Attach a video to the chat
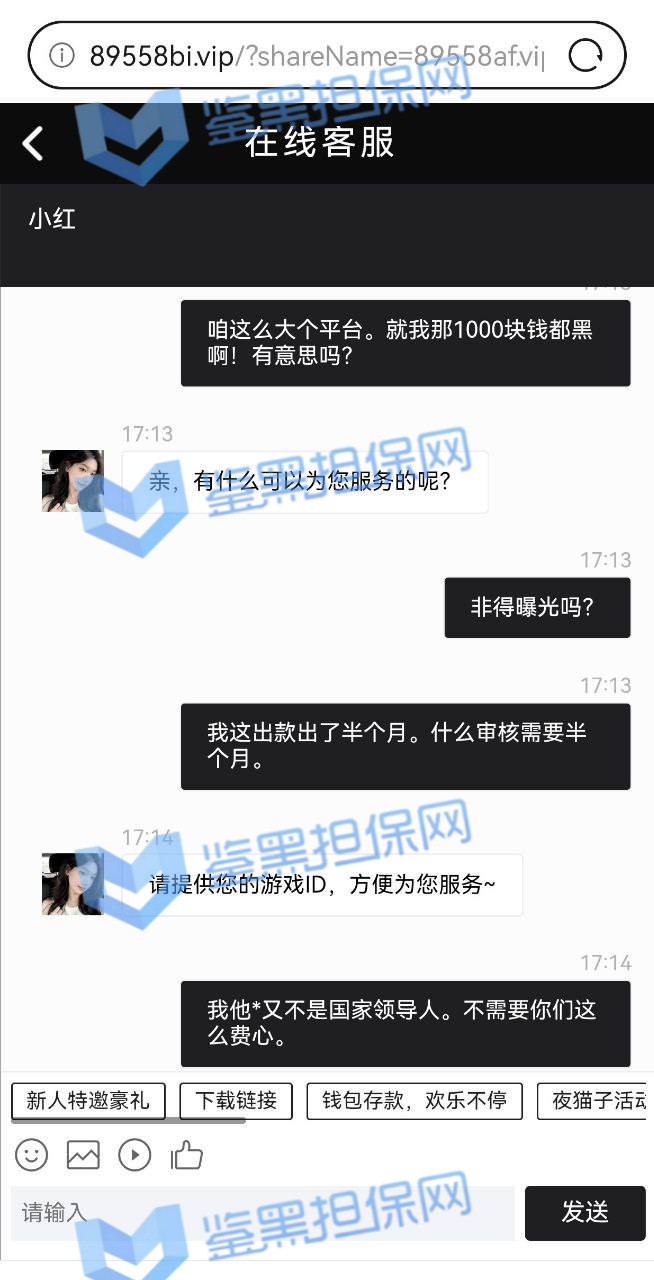The height and width of the screenshot is (1280, 654). point(134,1155)
